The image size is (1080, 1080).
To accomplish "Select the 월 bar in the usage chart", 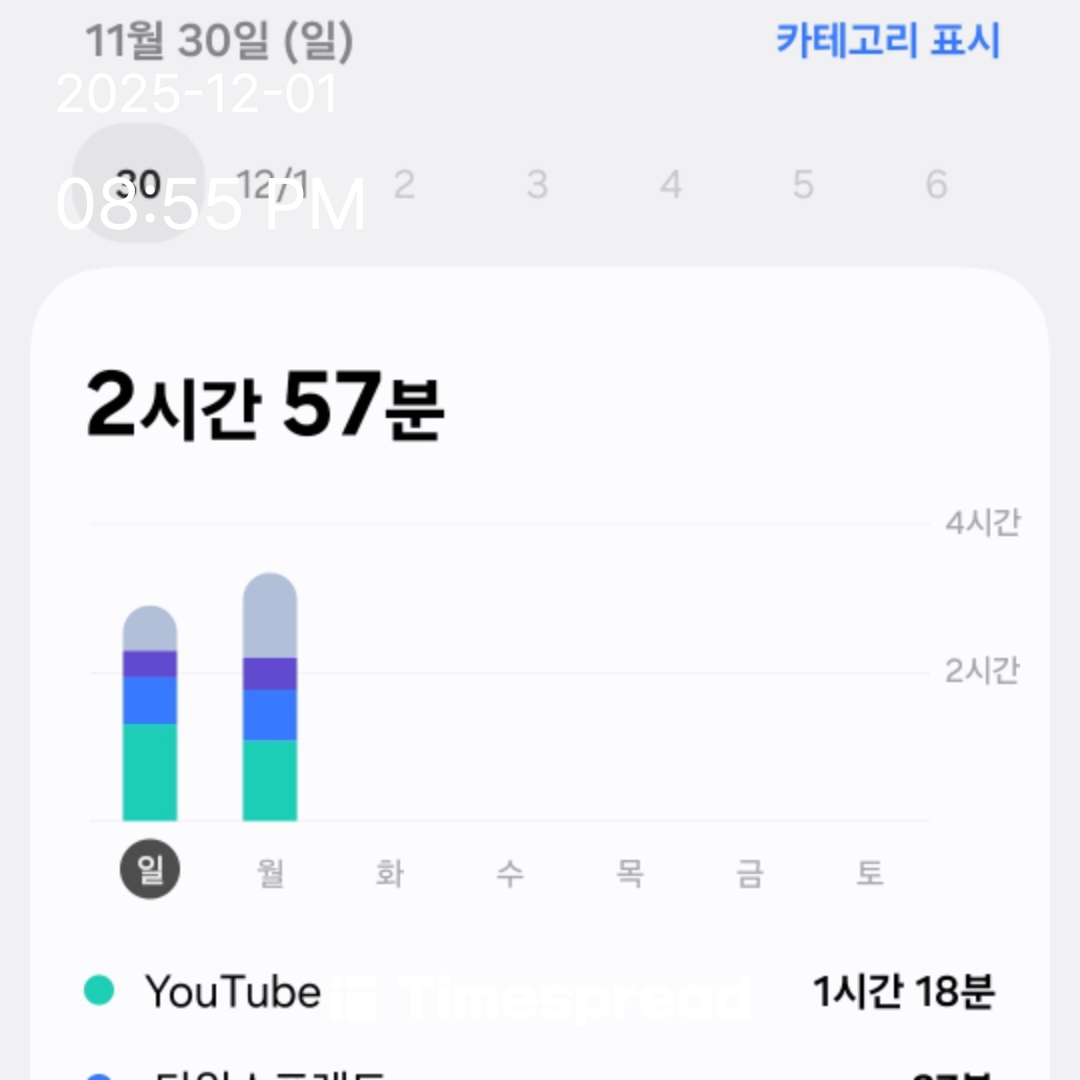I will pos(270,698).
